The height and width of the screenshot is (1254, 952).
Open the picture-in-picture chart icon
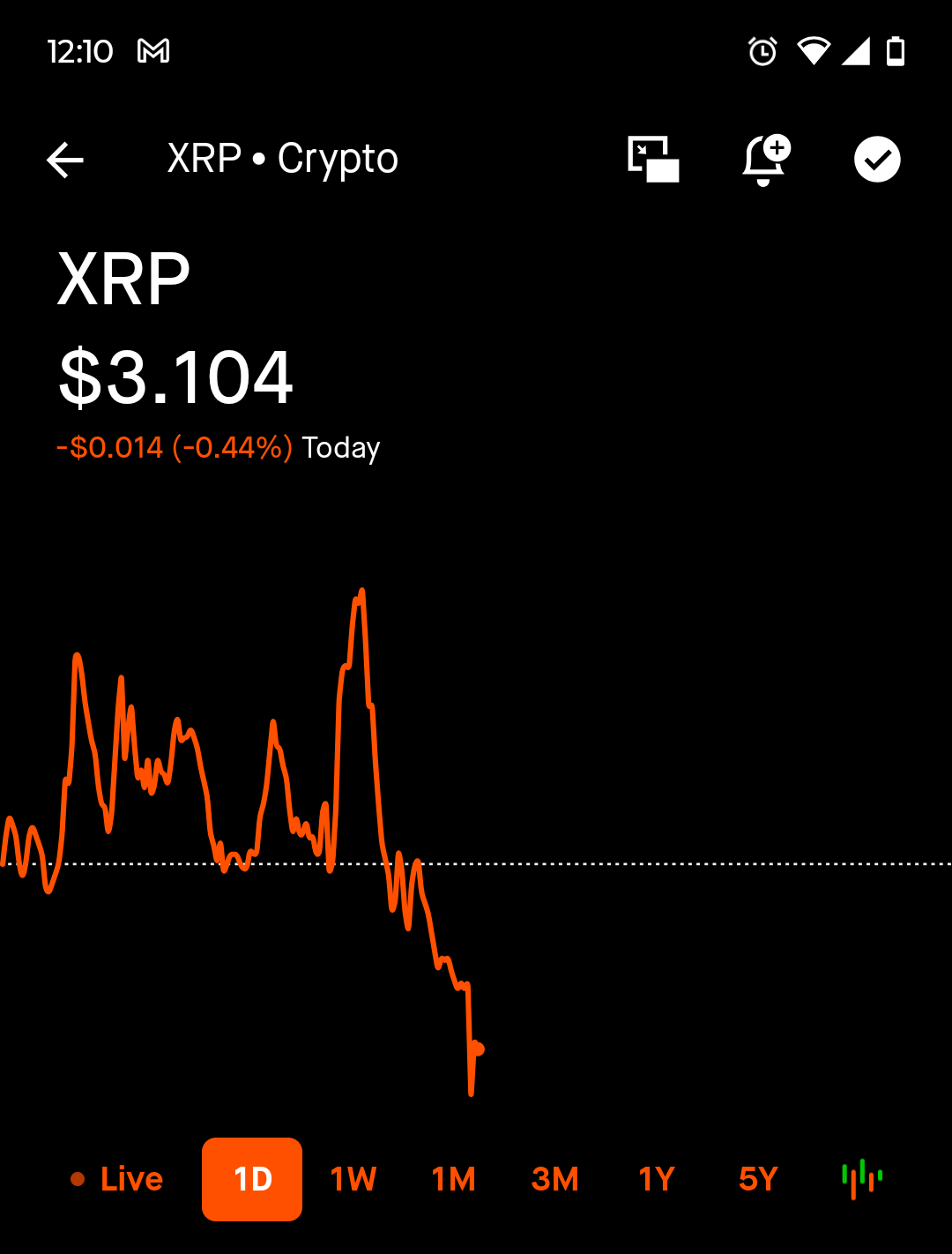pyautogui.click(x=653, y=160)
